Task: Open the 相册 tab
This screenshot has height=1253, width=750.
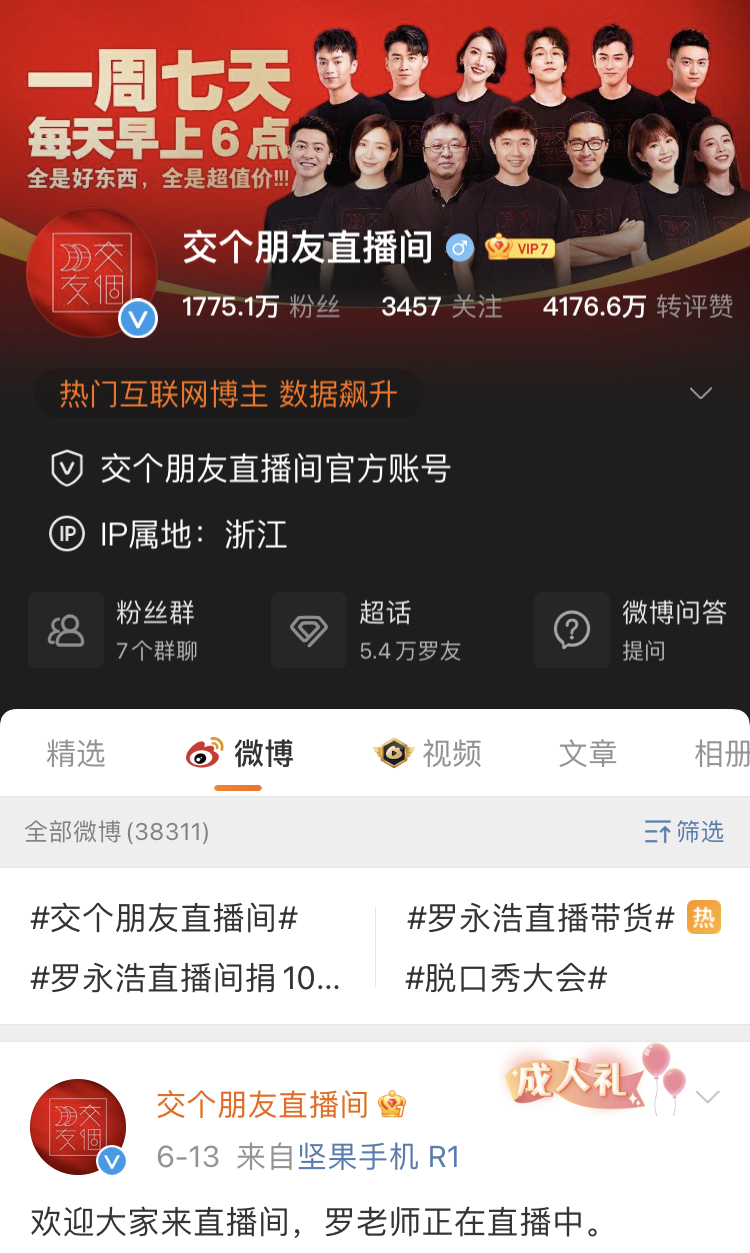Action: [x=721, y=754]
